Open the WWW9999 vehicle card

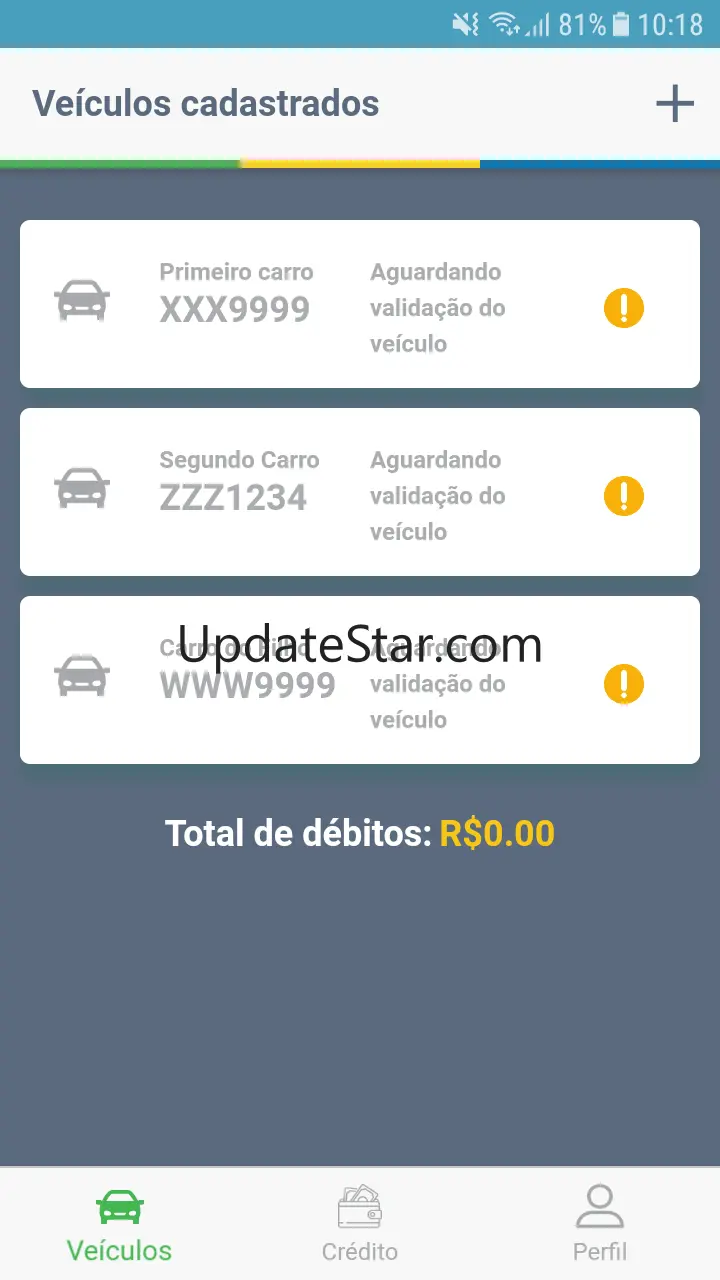[x=359, y=680]
